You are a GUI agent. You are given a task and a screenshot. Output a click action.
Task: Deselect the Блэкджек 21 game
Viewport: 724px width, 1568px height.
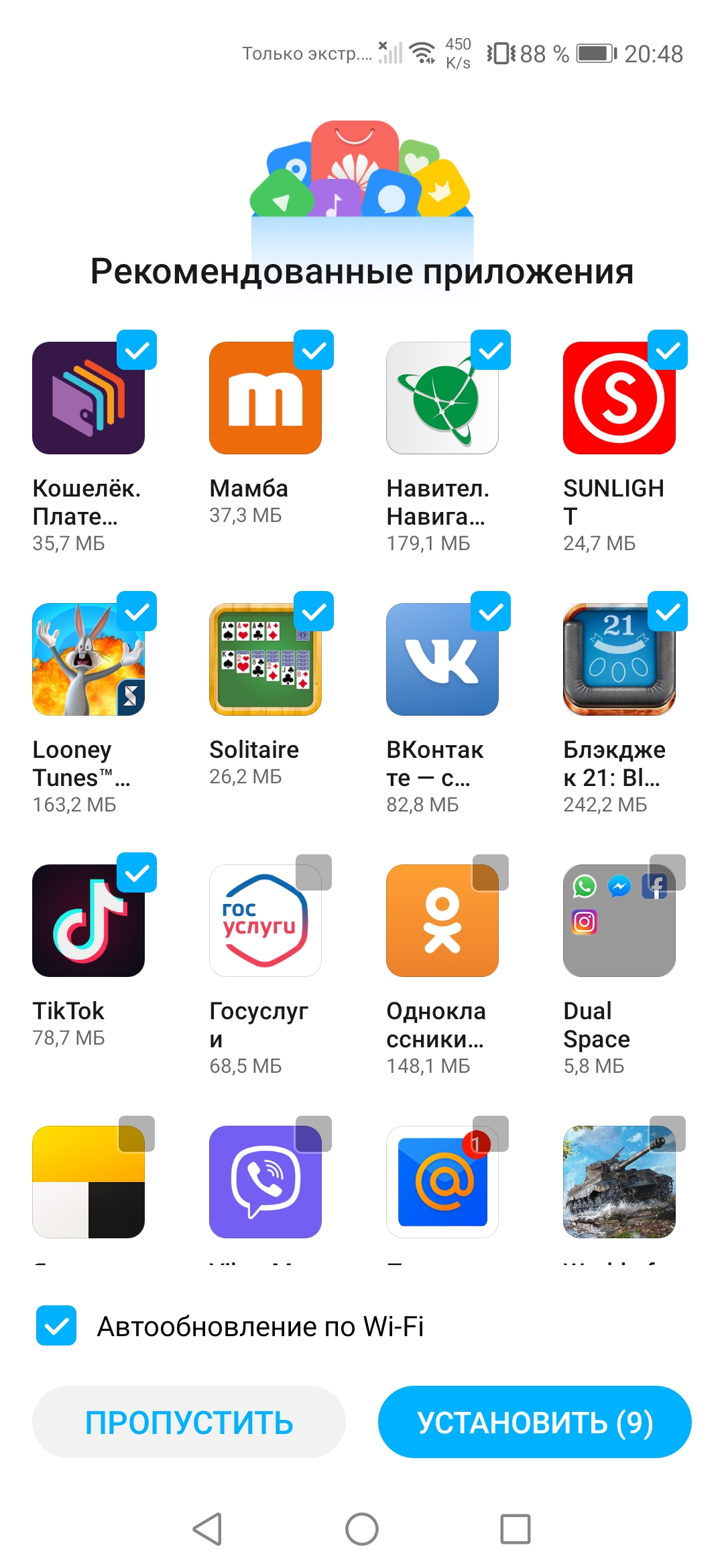(x=668, y=611)
